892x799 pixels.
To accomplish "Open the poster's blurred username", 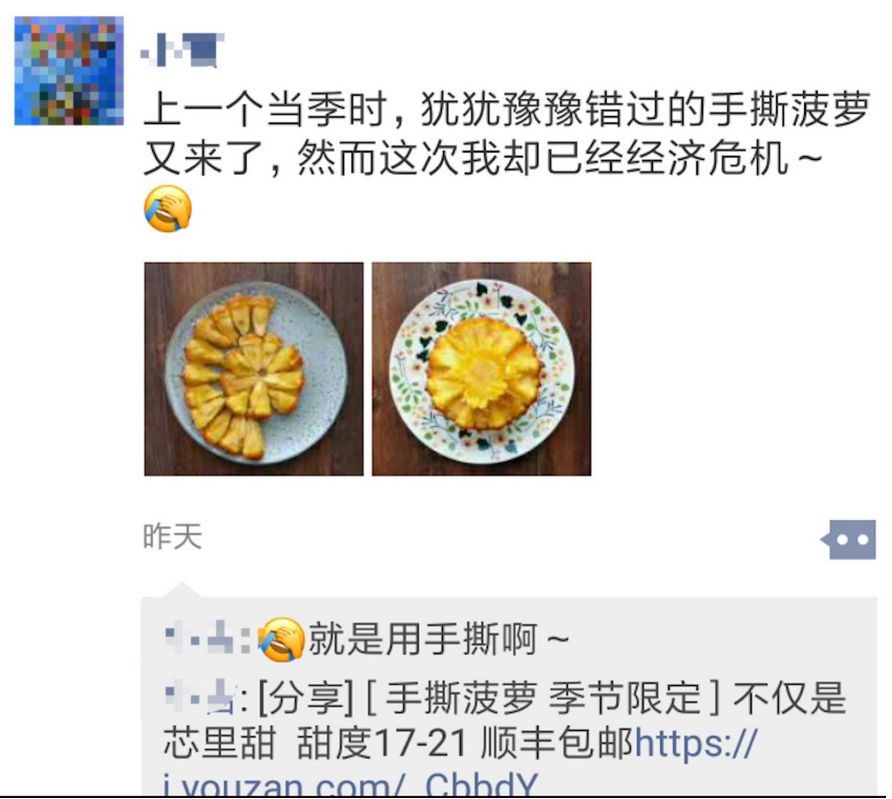I will pos(183,48).
